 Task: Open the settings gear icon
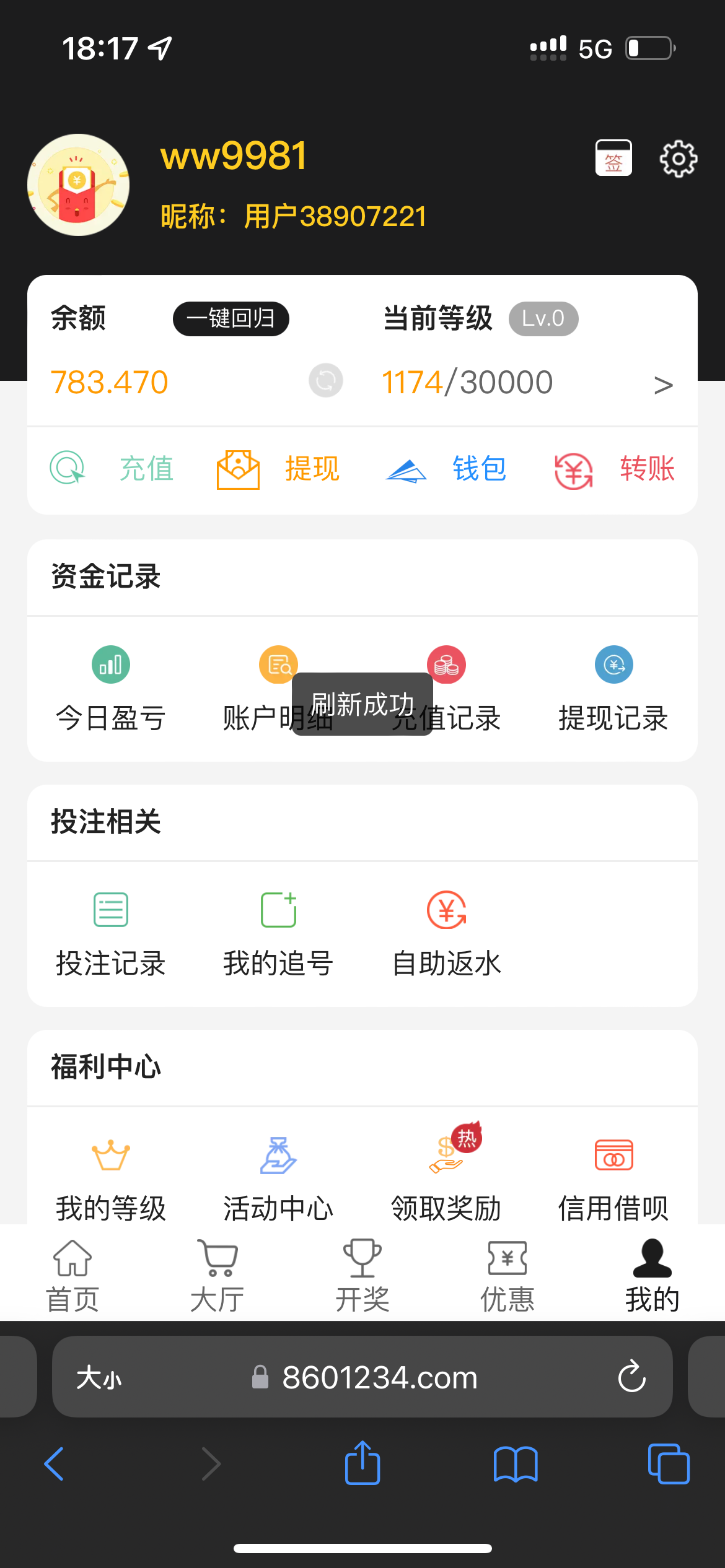tap(678, 159)
